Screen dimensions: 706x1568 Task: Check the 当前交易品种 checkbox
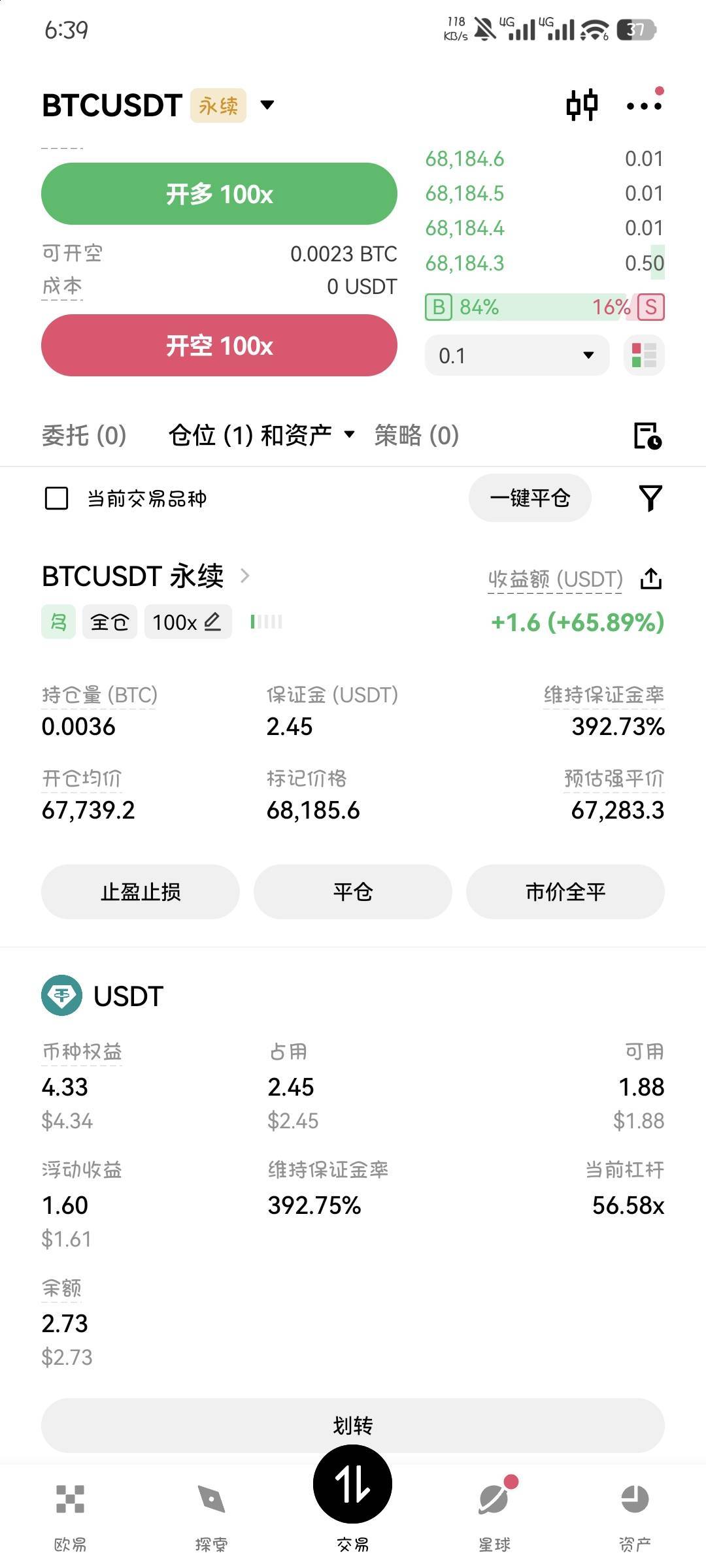pyautogui.click(x=56, y=498)
